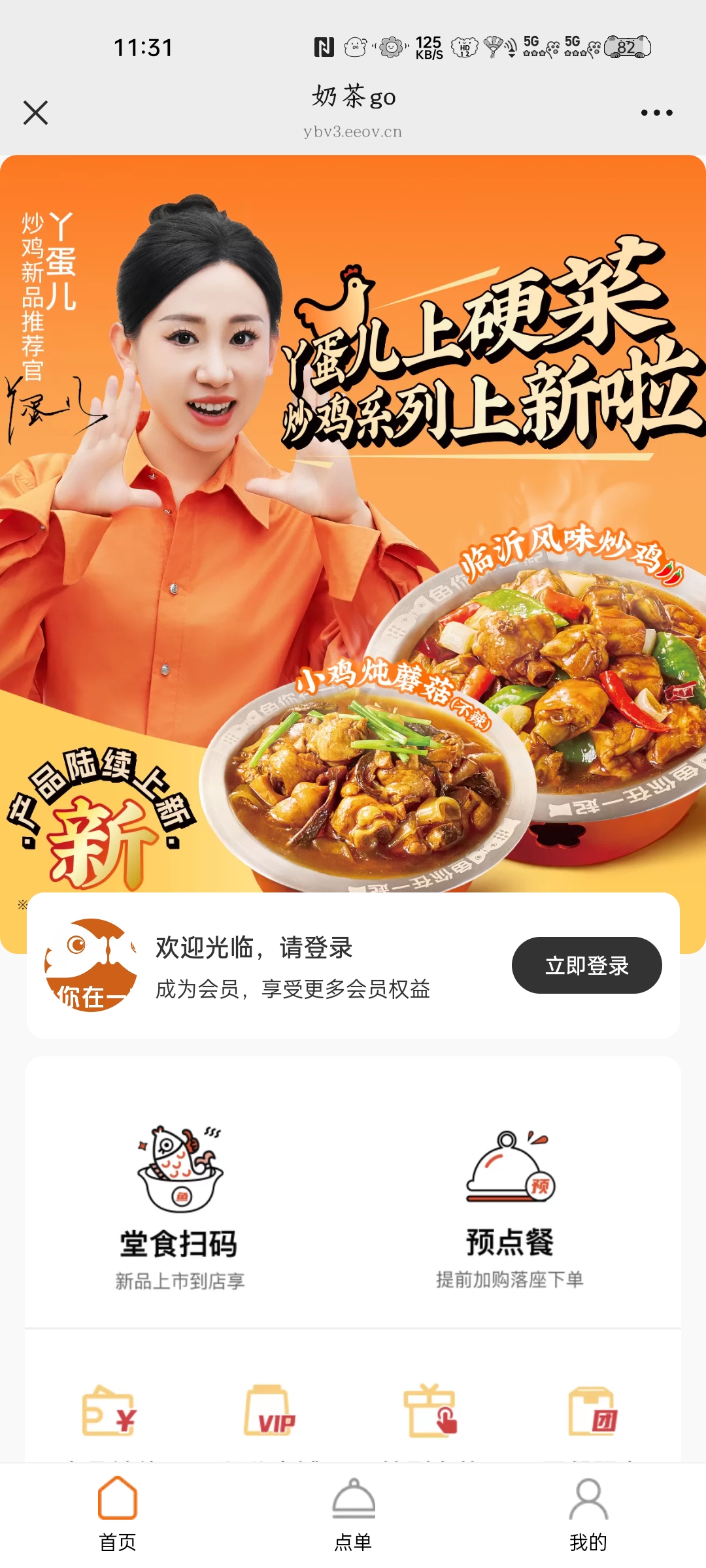Screen dimensions: 706x1568
Task: Open the 团 group-buy icon
Action: [x=592, y=1411]
